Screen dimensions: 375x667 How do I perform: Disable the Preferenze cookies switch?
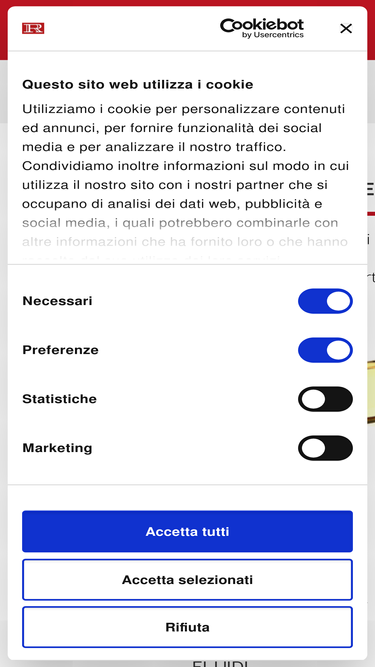pos(325,350)
